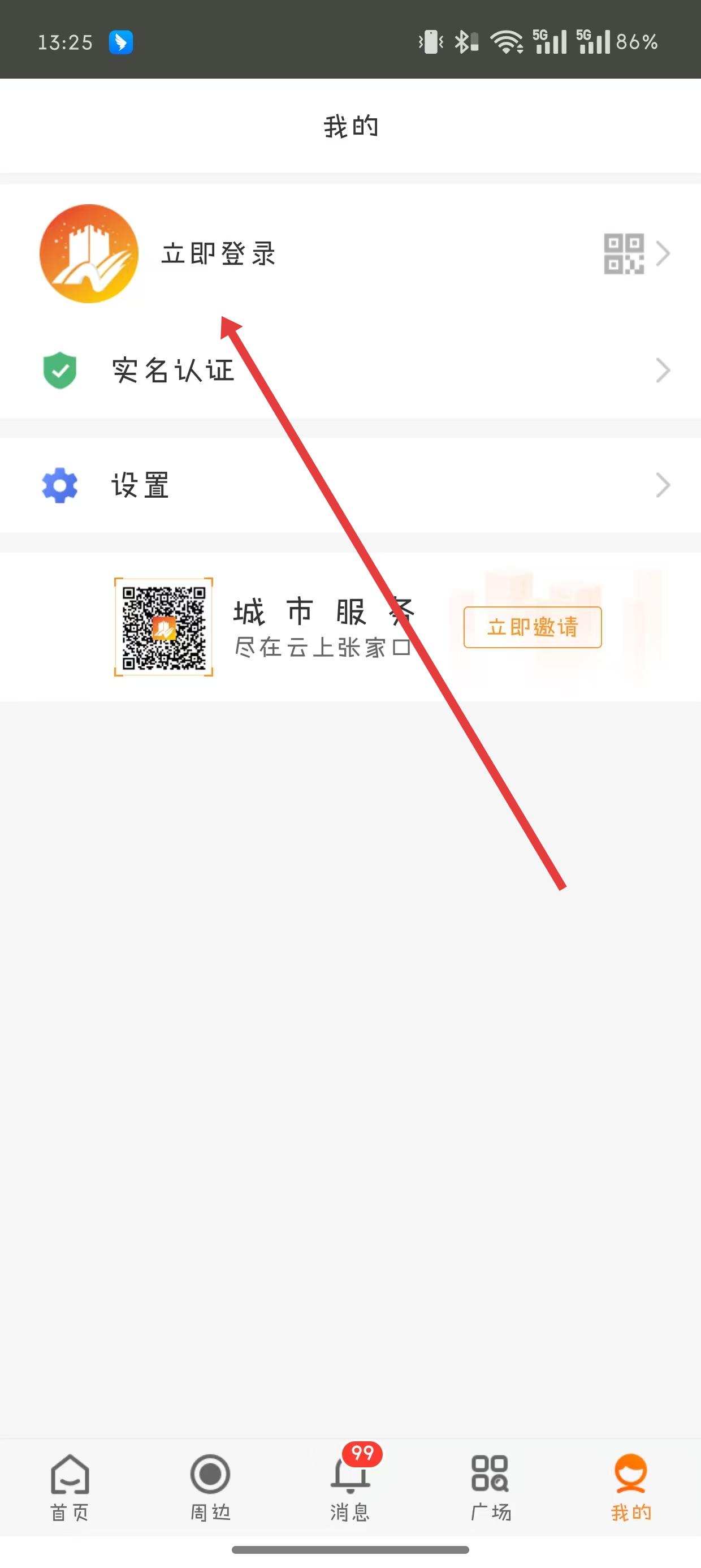Switch to the 首页 tab
701x1568 pixels.
click(70, 1487)
